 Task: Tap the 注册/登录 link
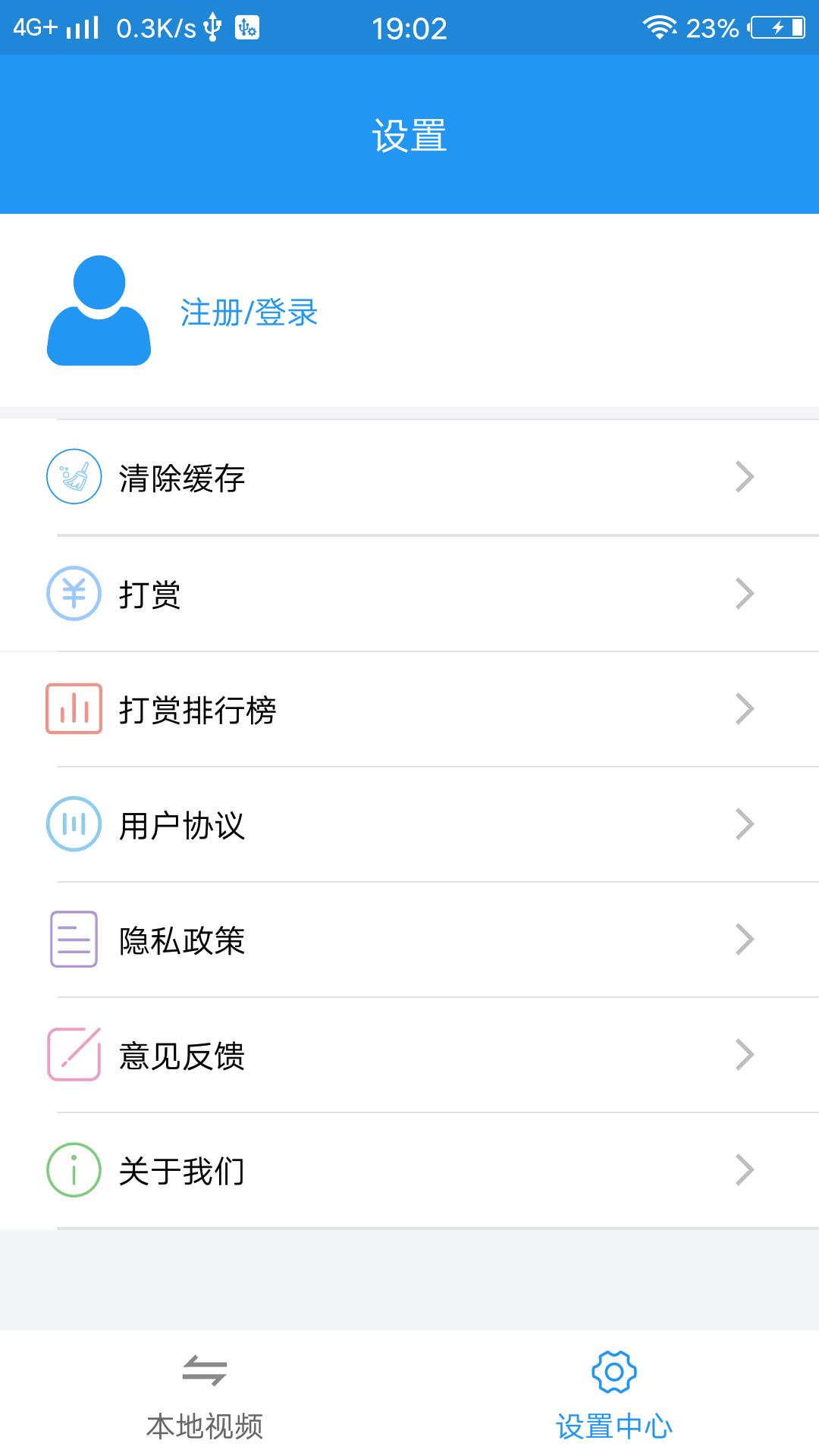point(249,312)
